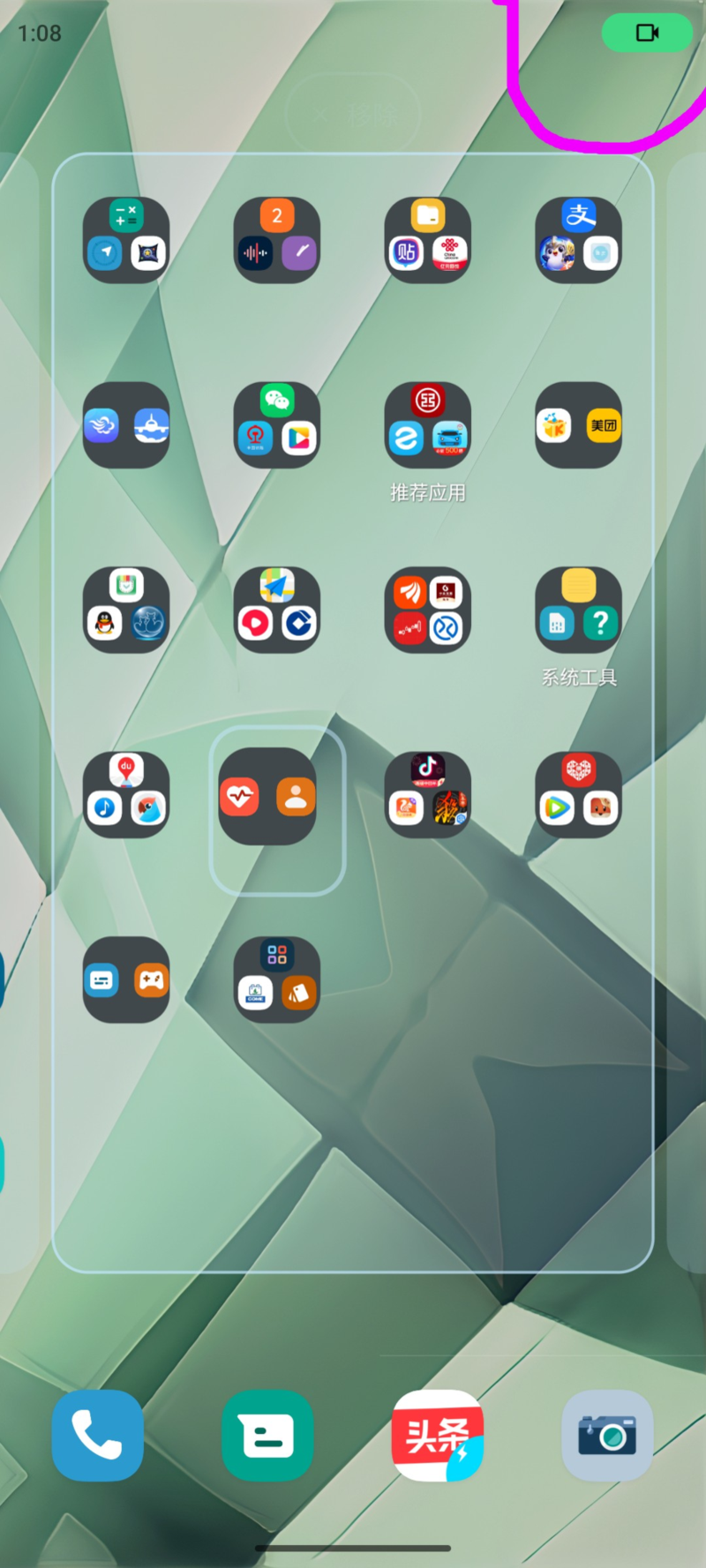The width and height of the screenshot is (706, 1568).
Task: Launch the Phone dialer from the dock
Action: point(97,1436)
